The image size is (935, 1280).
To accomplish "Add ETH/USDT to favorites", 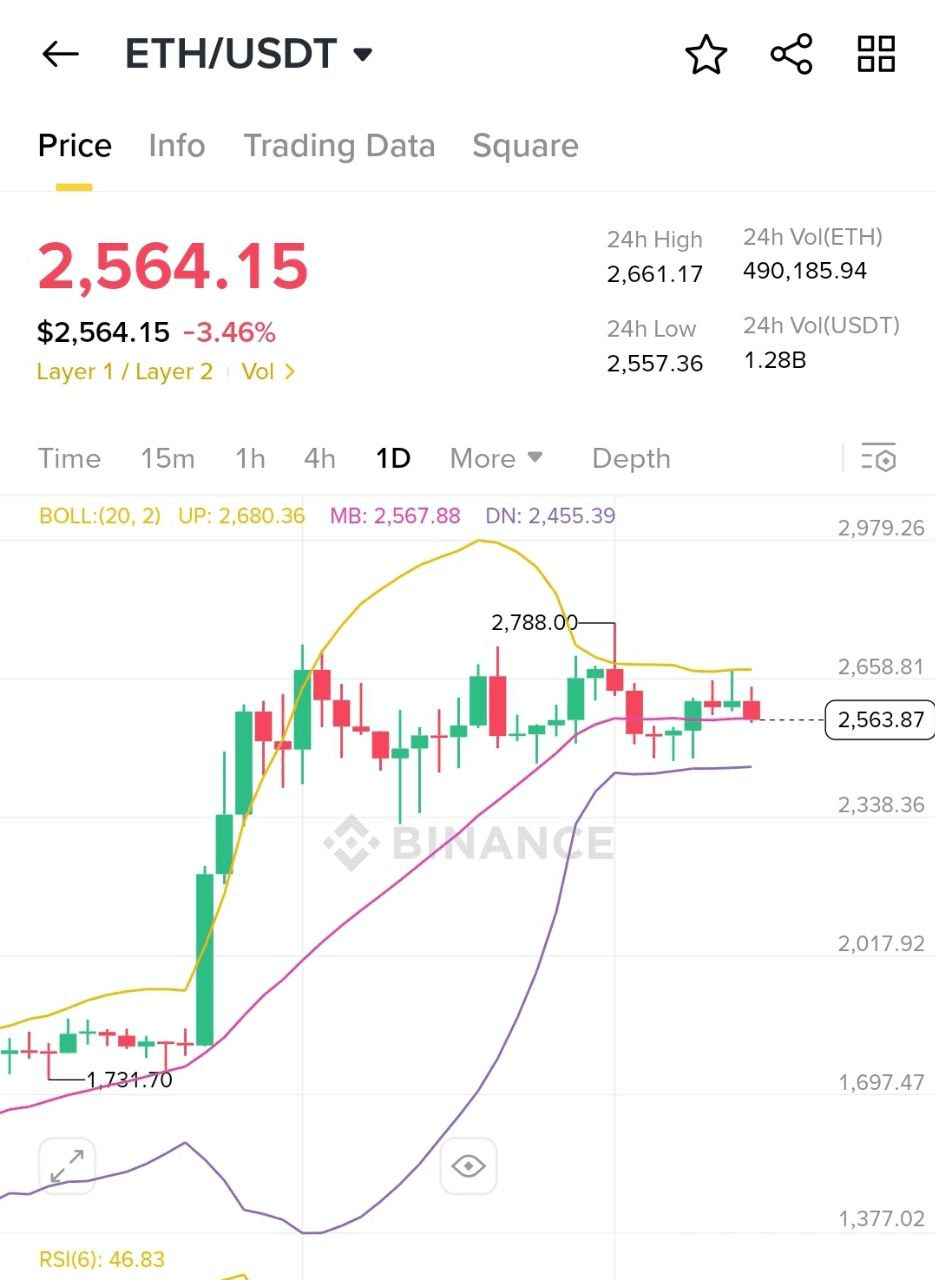I will click(706, 54).
